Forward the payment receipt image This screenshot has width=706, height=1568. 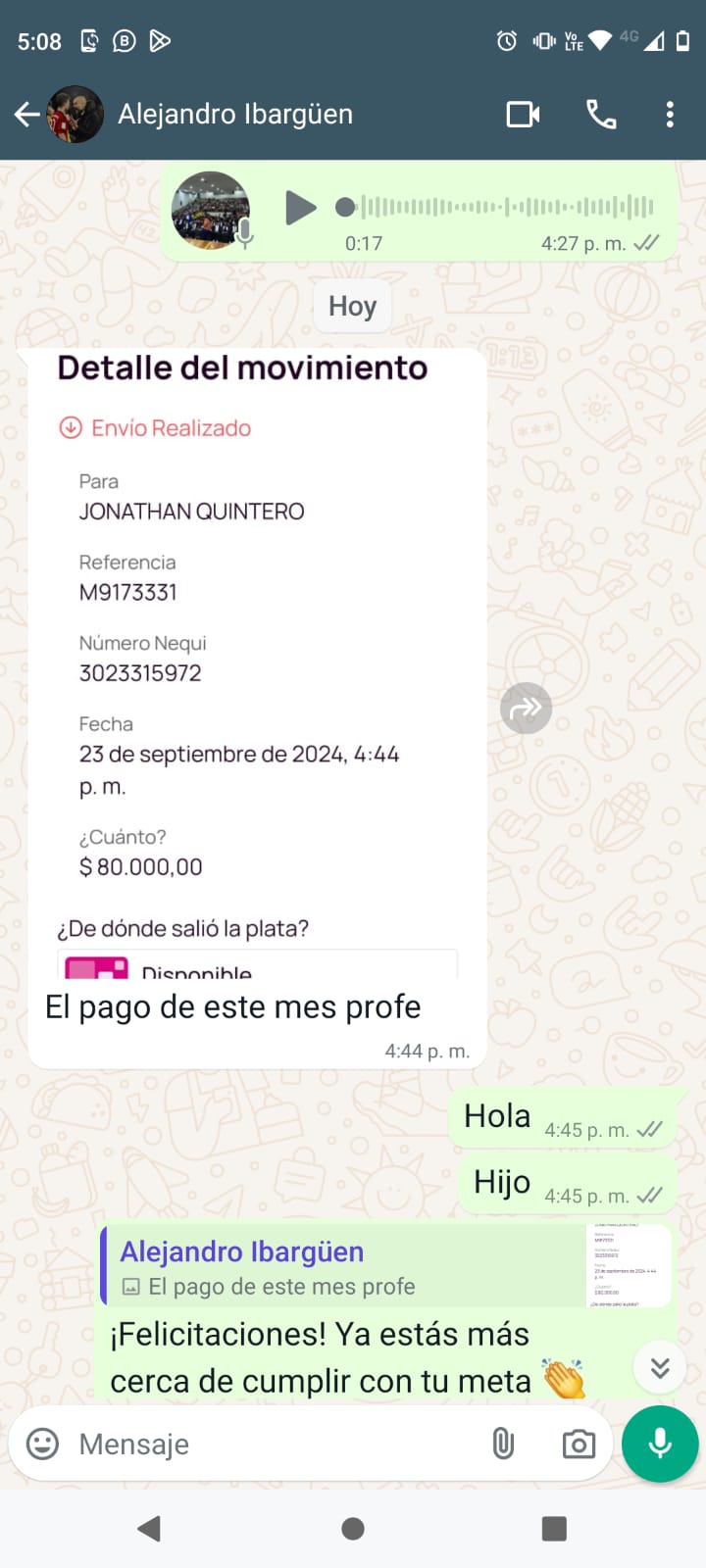point(527,708)
